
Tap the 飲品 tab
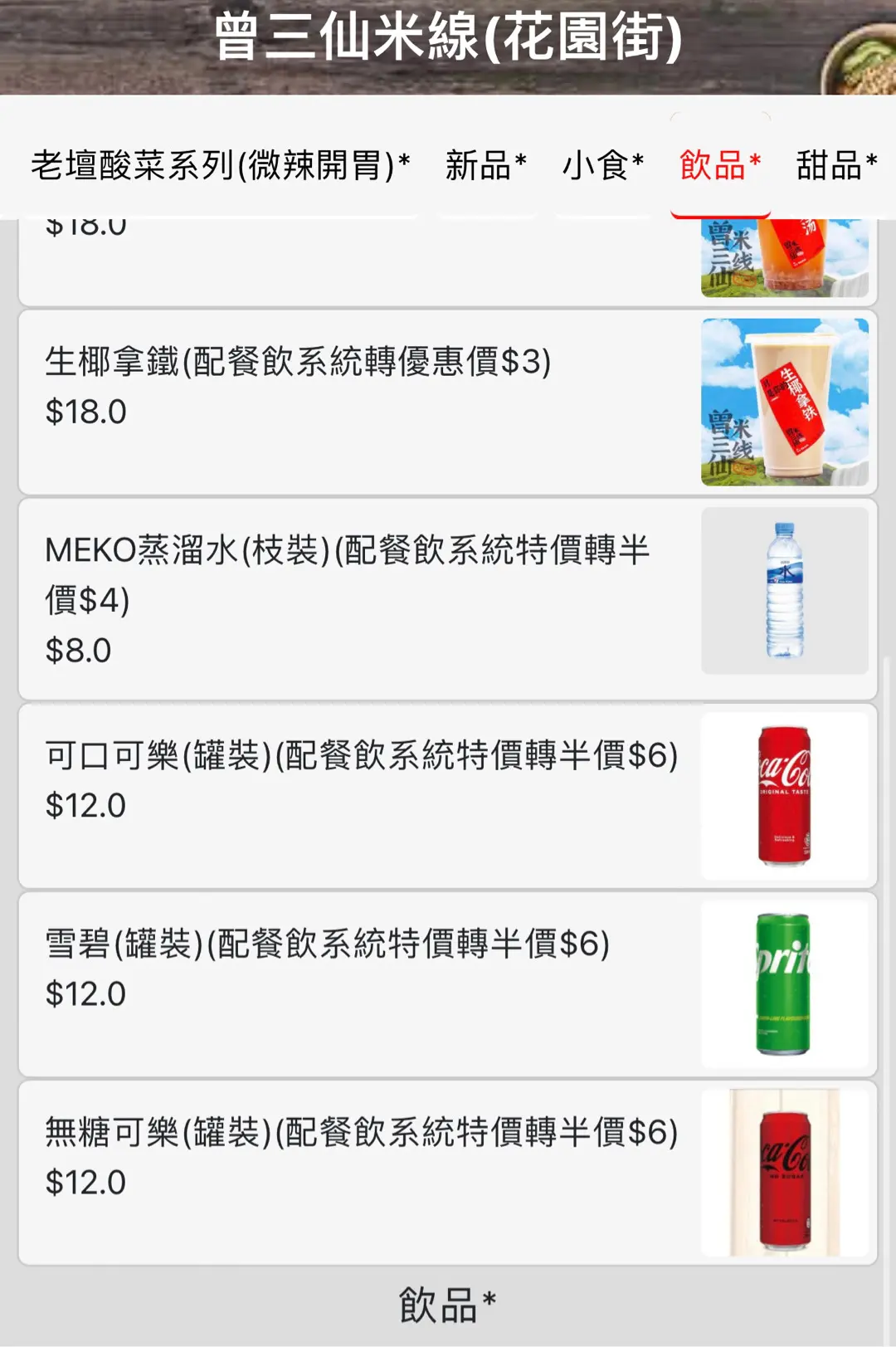point(720,165)
